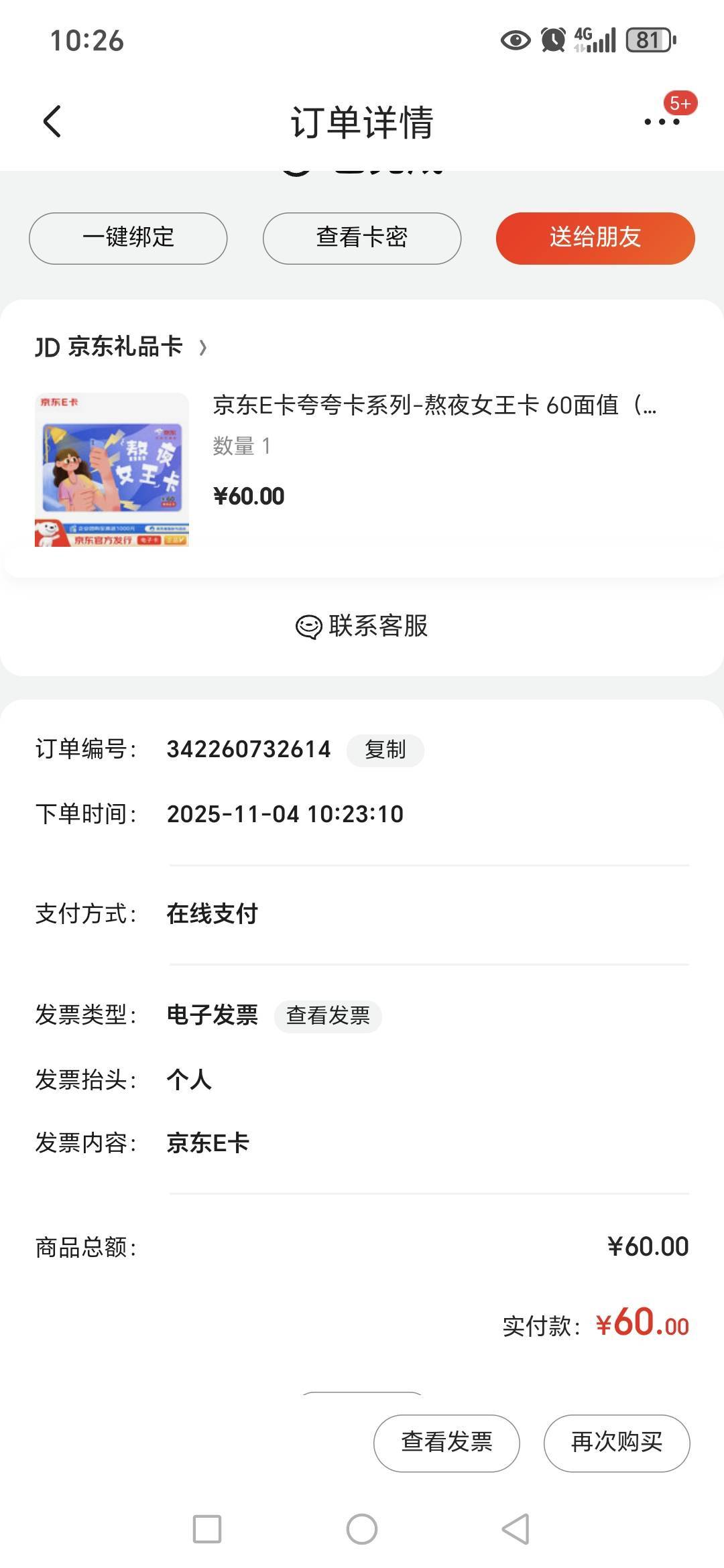Go back from the order details page
724x1568 pixels.
(x=52, y=121)
